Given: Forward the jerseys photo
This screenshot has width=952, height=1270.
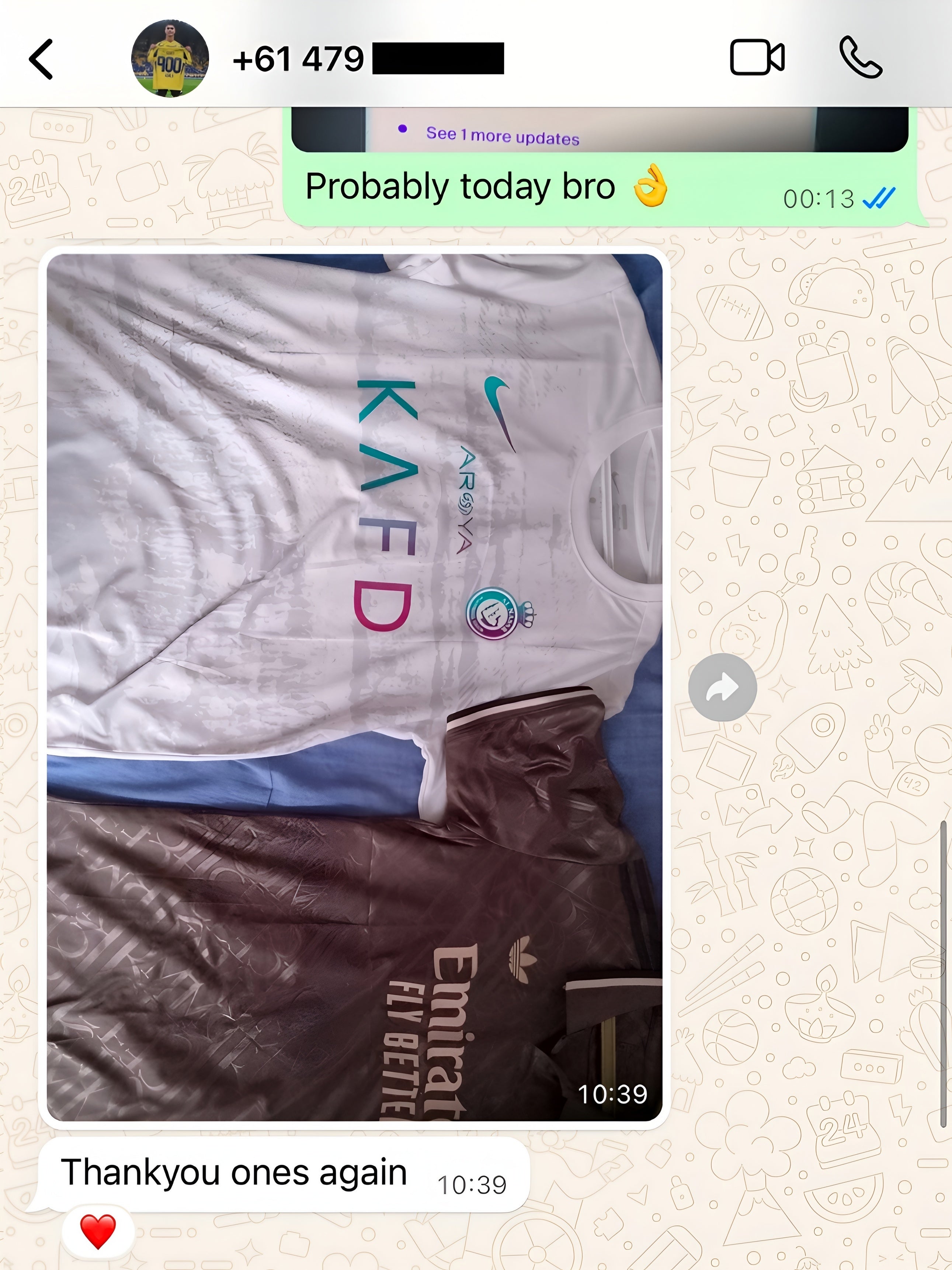Looking at the screenshot, I should tap(722, 687).
